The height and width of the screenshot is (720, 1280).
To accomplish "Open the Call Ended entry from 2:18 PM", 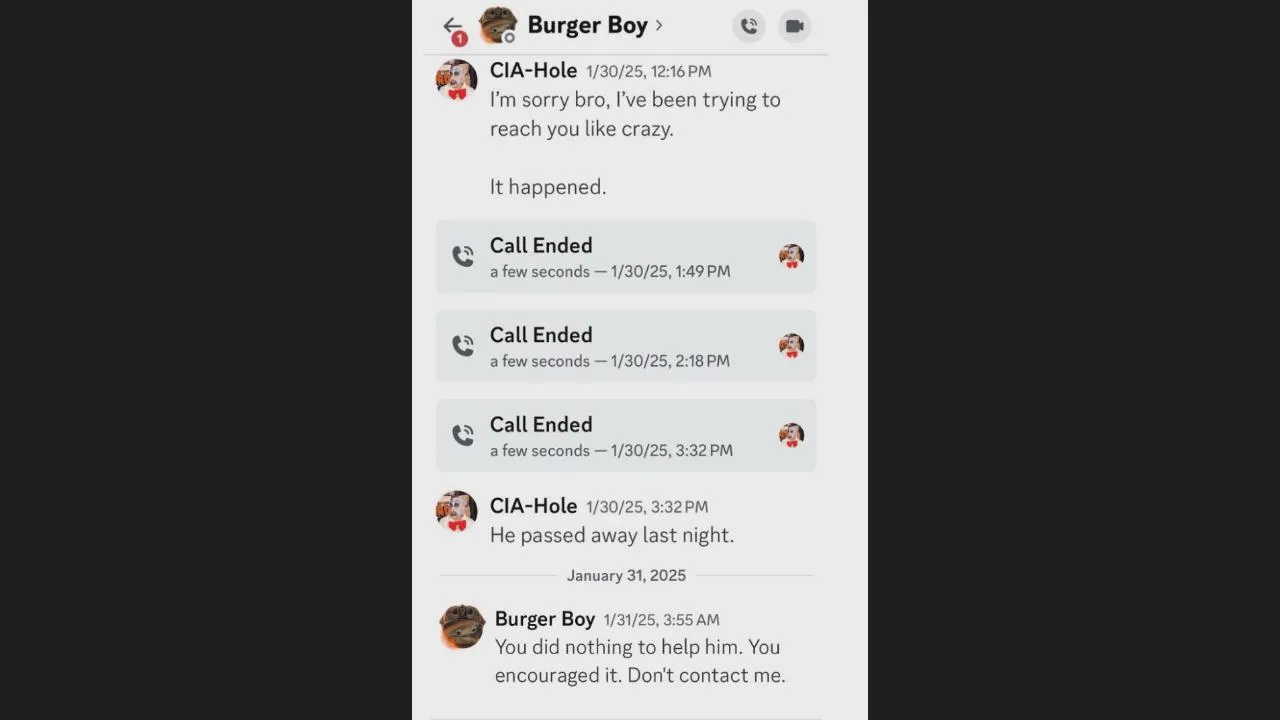I will point(626,346).
